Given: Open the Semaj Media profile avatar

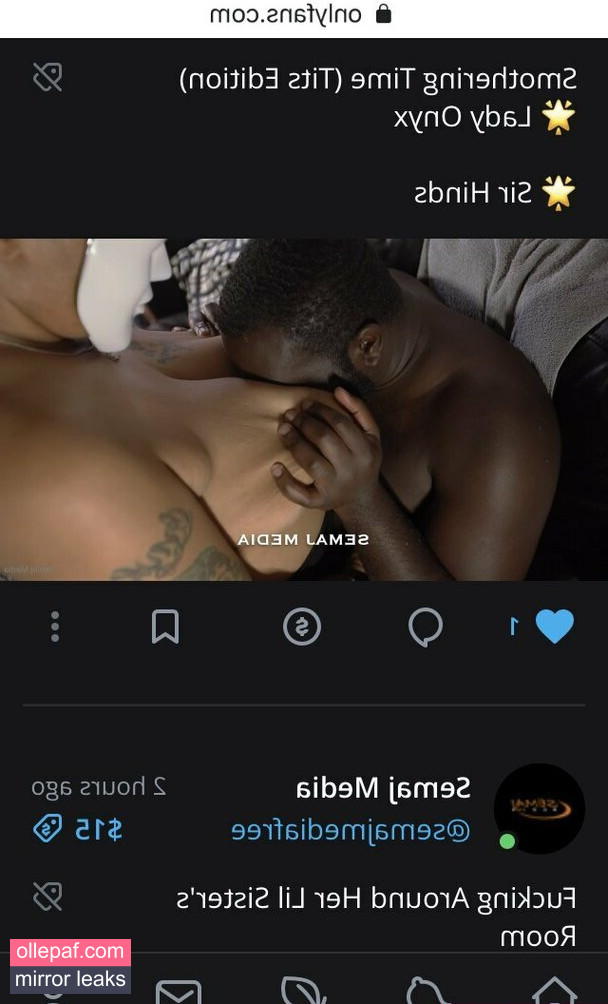Looking at the screenshot, I should [539, 808].
